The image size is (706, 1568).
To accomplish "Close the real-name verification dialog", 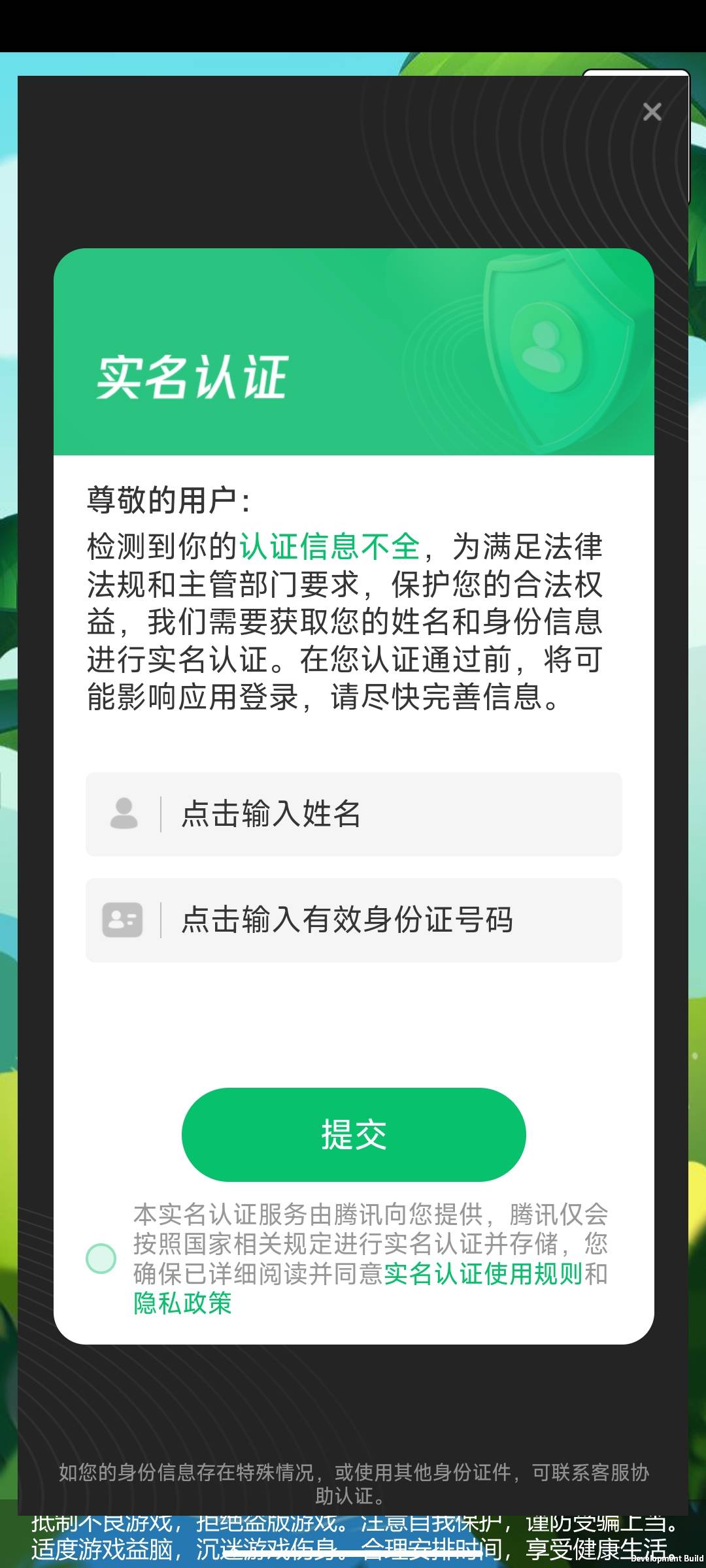I will point(652,112).
